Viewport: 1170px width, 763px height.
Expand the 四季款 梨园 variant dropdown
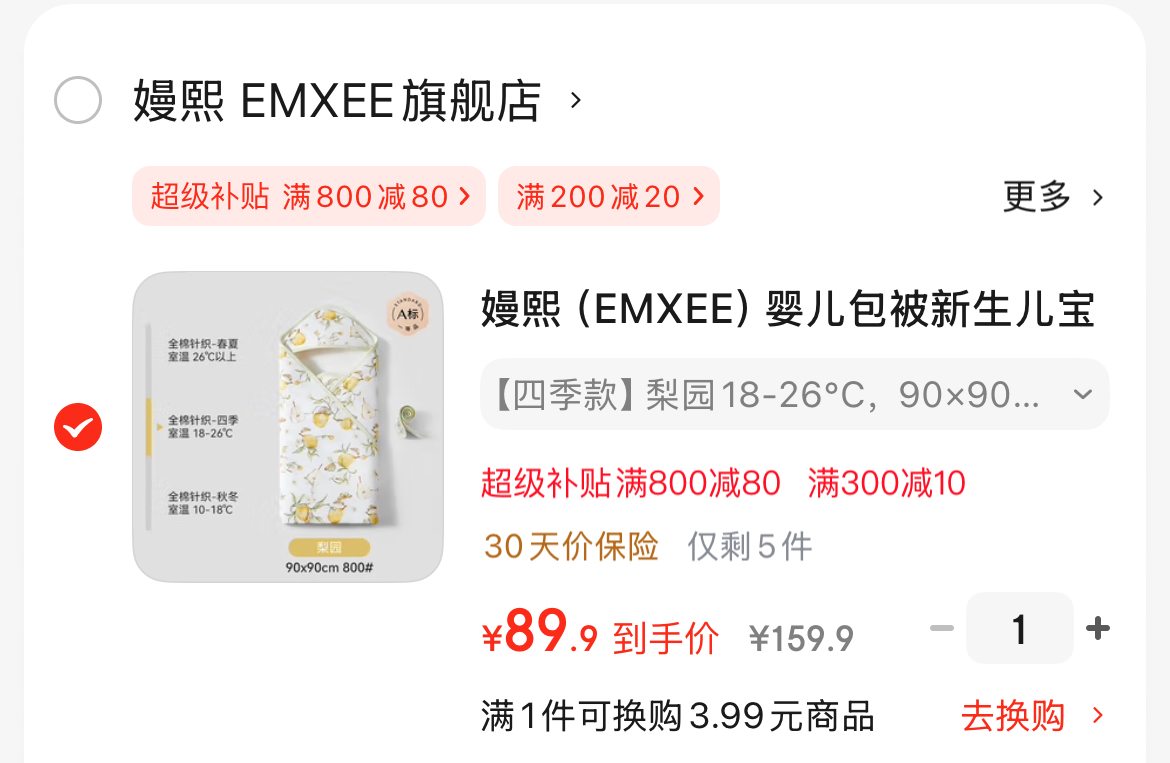tap(794, 395)
